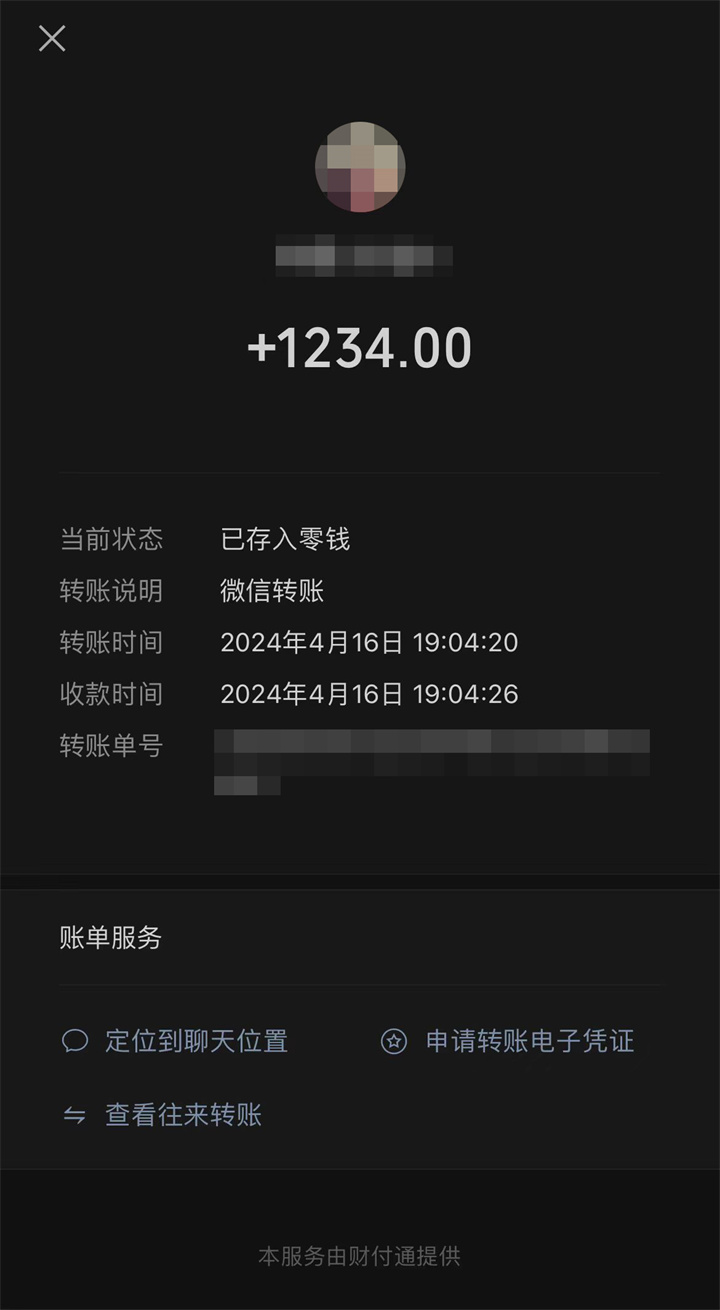Close the transfer details page
Image resolution: width=720 pixels, height=1310 pixels.
click(x=52, y=39)
